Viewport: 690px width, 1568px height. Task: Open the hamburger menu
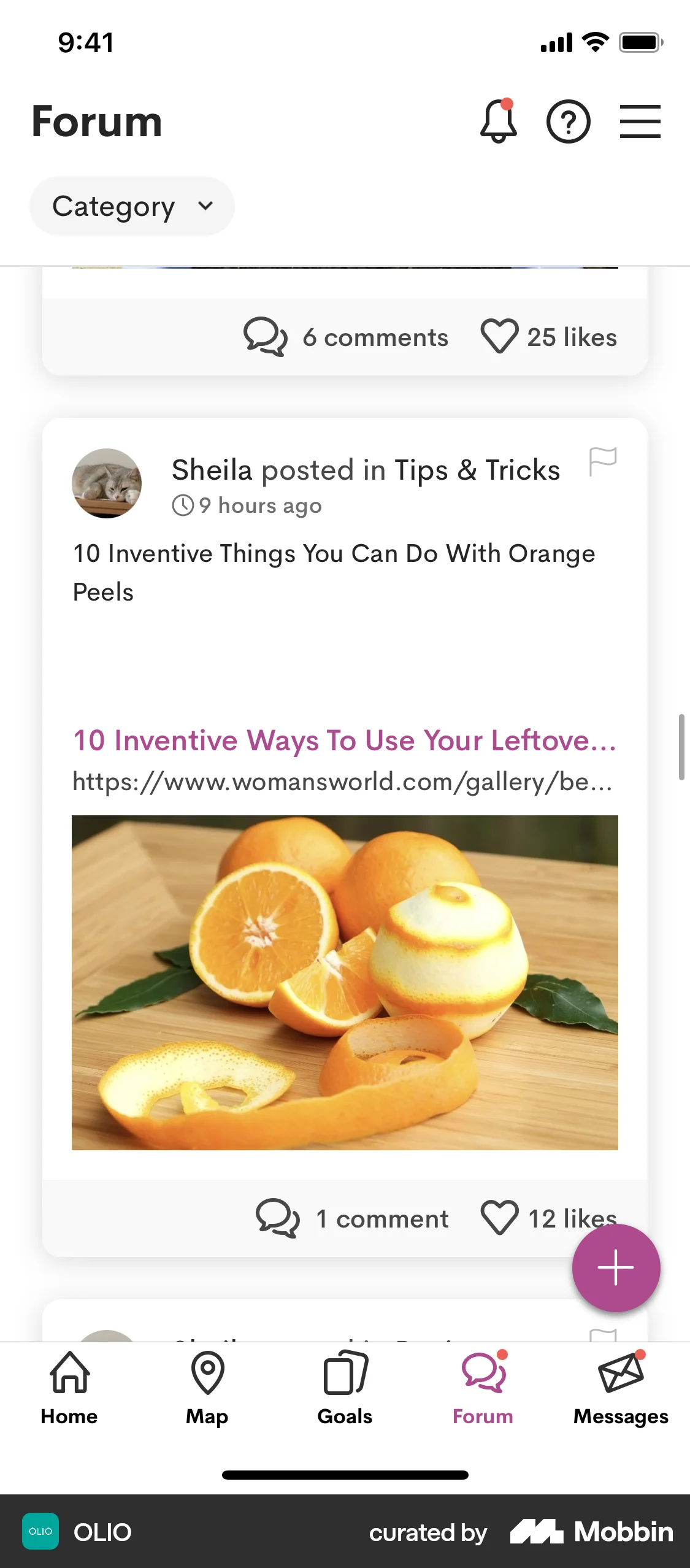click(640, 121)
